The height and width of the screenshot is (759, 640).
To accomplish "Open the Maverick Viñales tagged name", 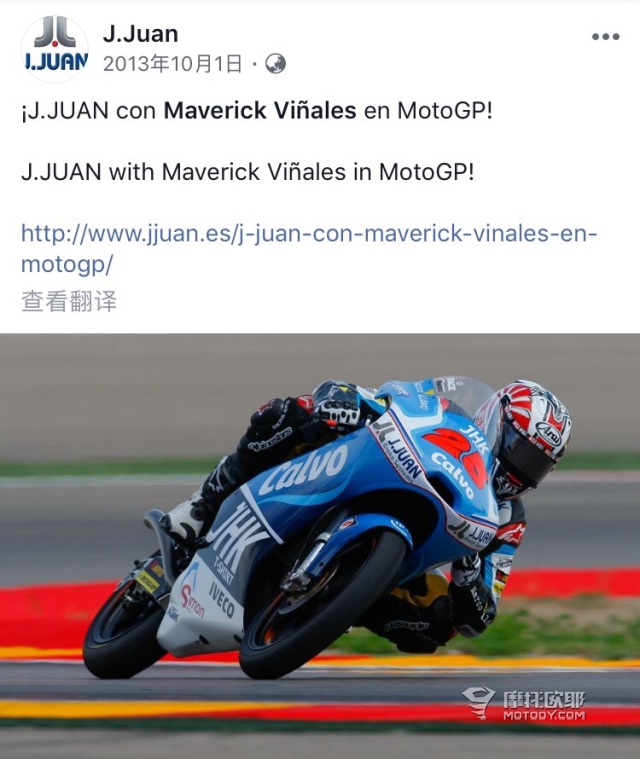I will pyautogui.click(x=260, y=111).
